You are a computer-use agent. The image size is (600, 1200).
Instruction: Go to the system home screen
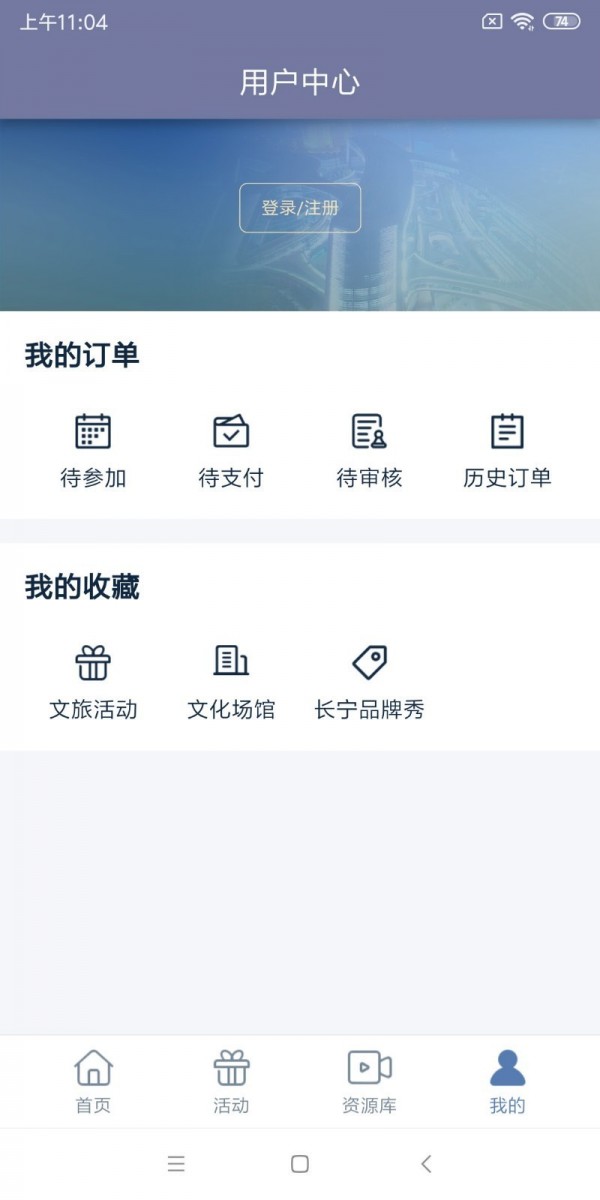[300, 1164]
